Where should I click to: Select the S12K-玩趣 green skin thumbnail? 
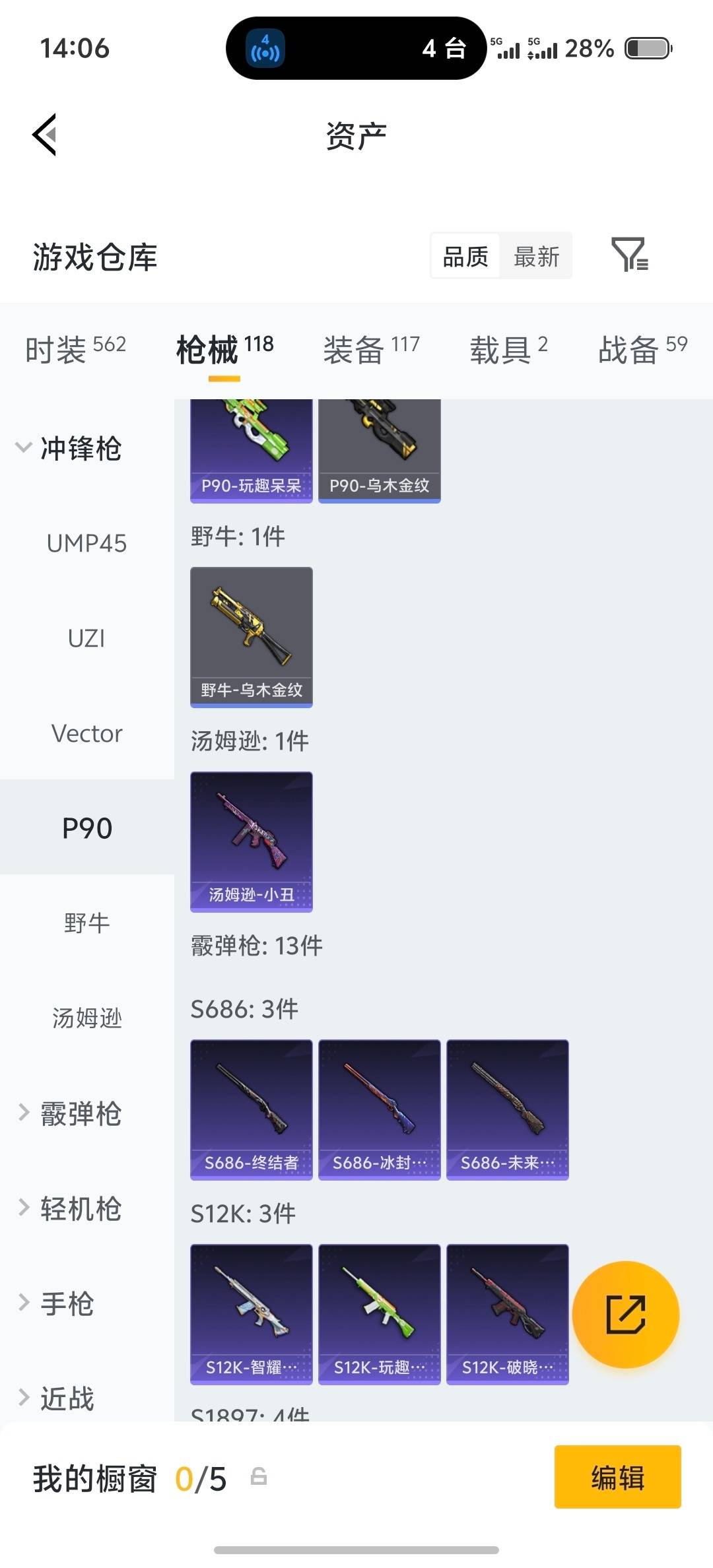click(380, 1315)
